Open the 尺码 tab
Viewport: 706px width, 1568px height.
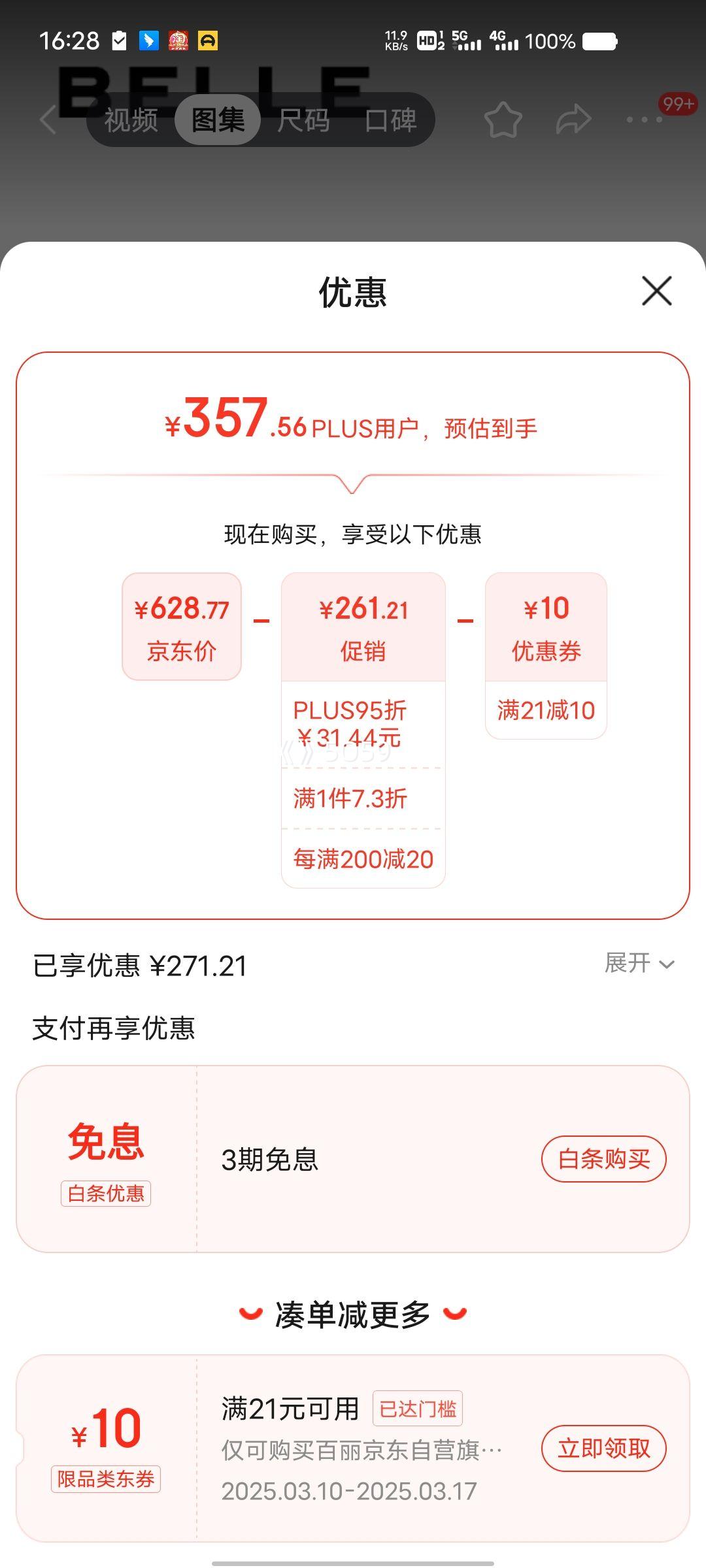click(305, 120)
